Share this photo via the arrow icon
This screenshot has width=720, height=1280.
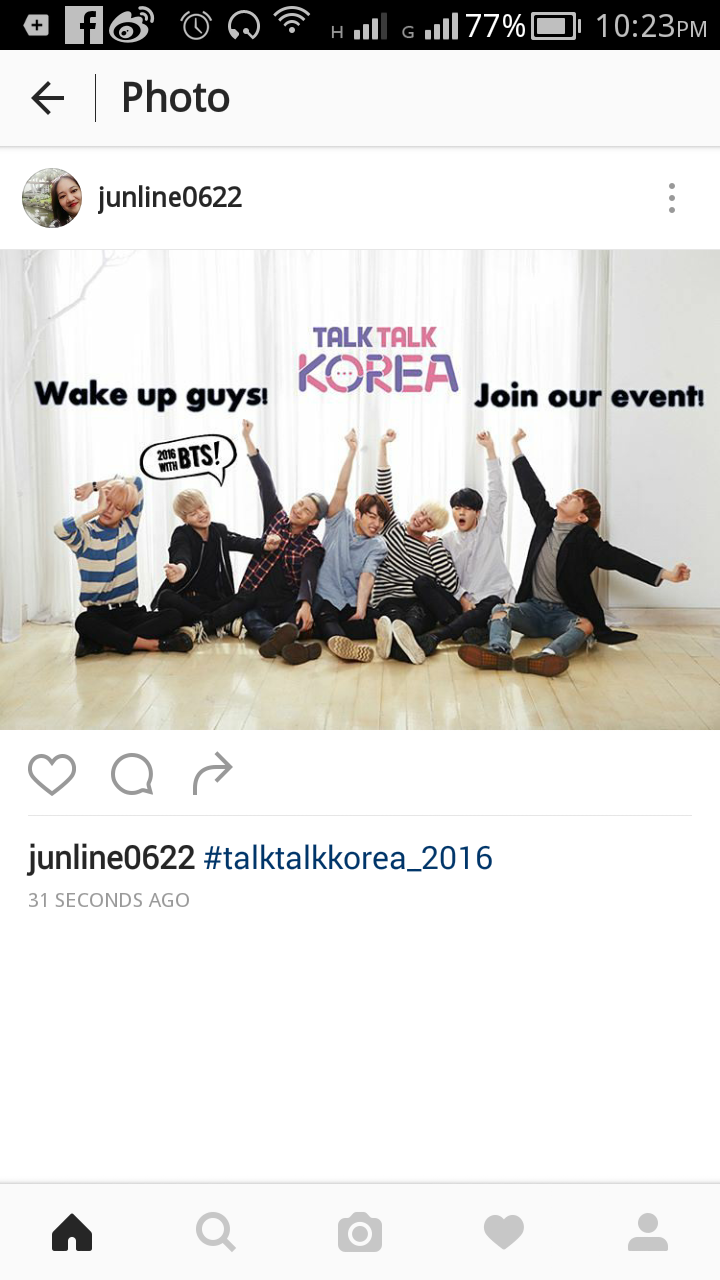tap(212, 774)
